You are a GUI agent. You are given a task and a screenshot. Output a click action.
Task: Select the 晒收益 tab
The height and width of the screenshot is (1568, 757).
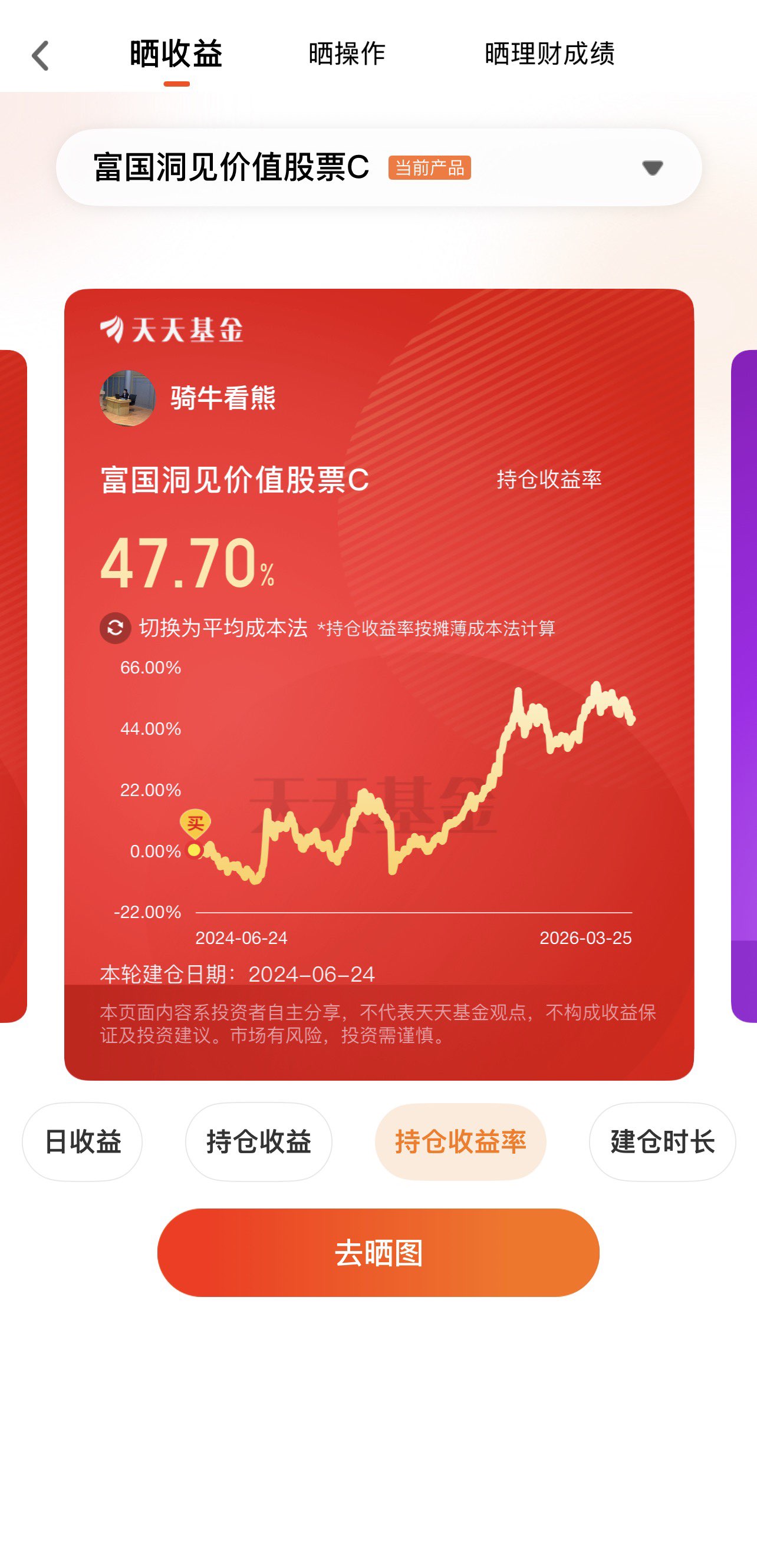[x=176, y=54]
